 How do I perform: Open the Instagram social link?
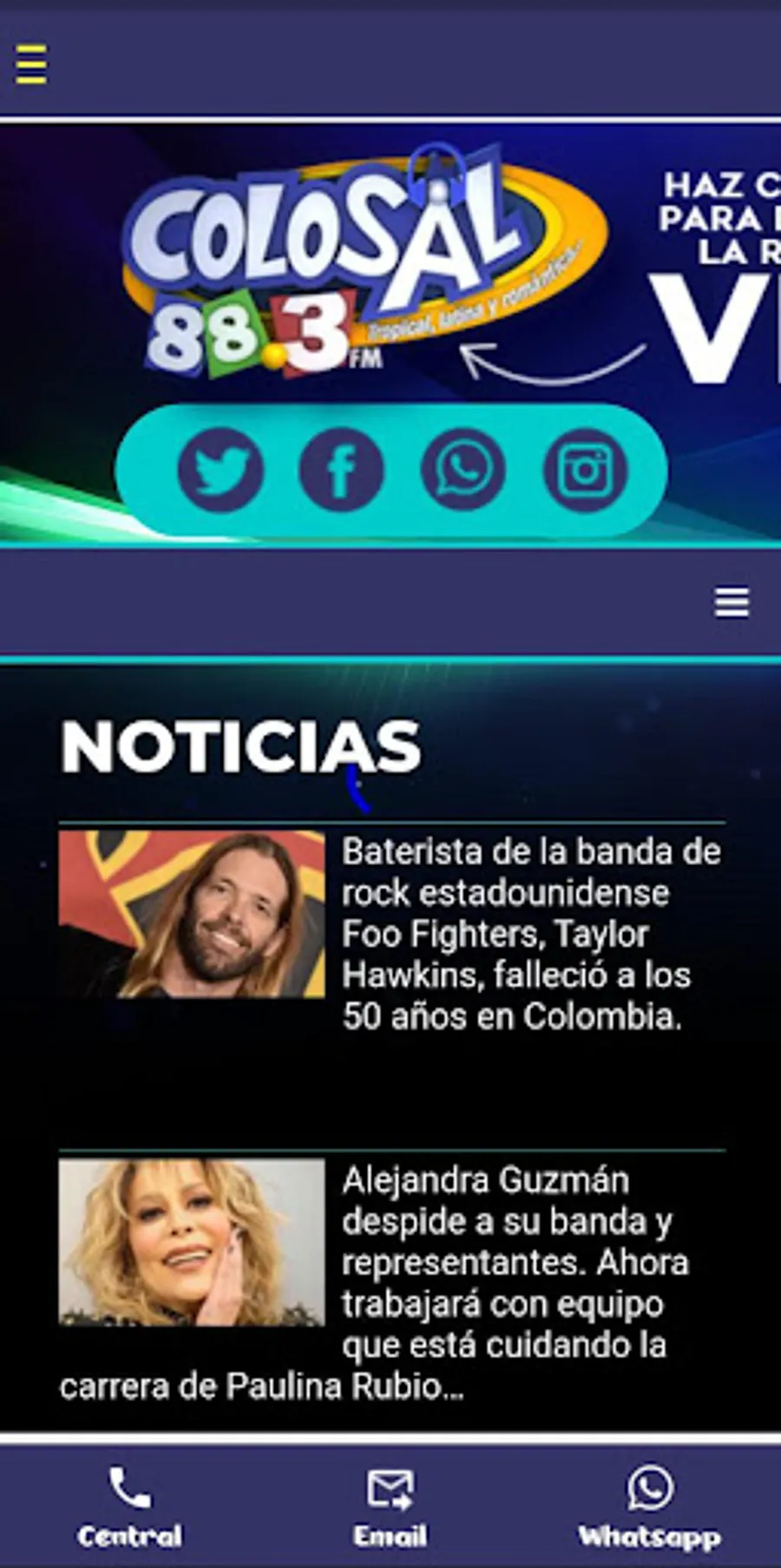585,469
